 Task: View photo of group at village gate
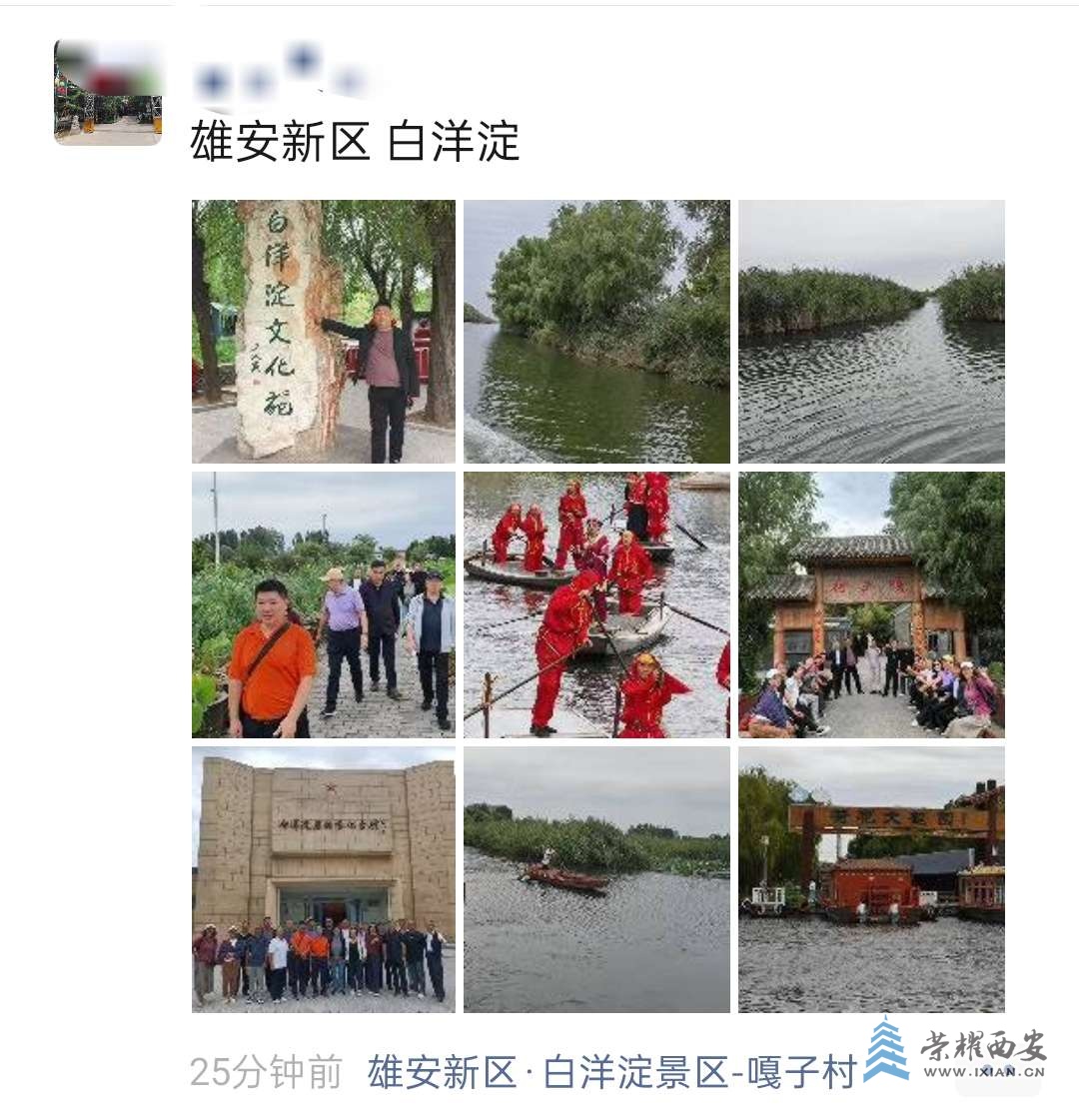pyautogui.click(x=871, y=604)
